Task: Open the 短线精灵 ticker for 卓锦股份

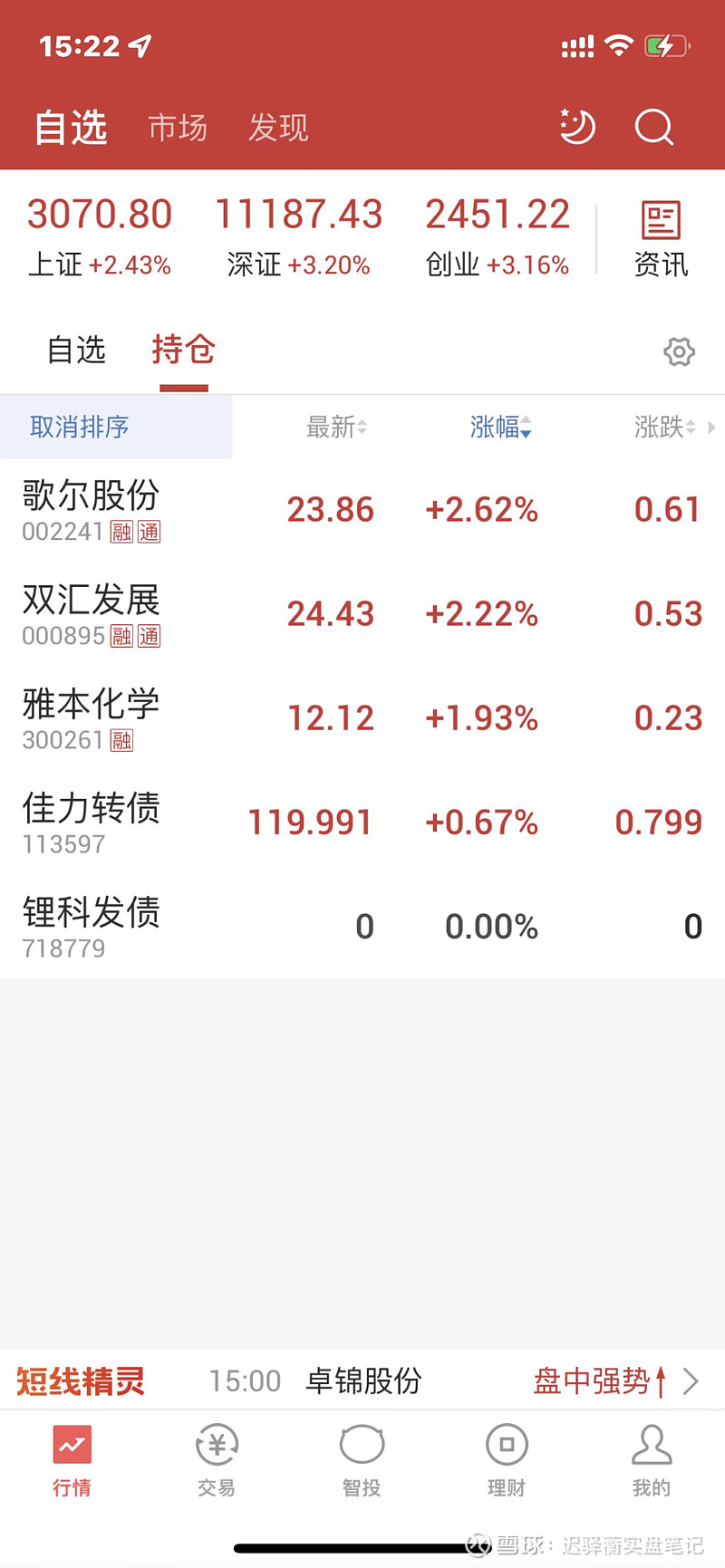Action: coord(362,1381)
